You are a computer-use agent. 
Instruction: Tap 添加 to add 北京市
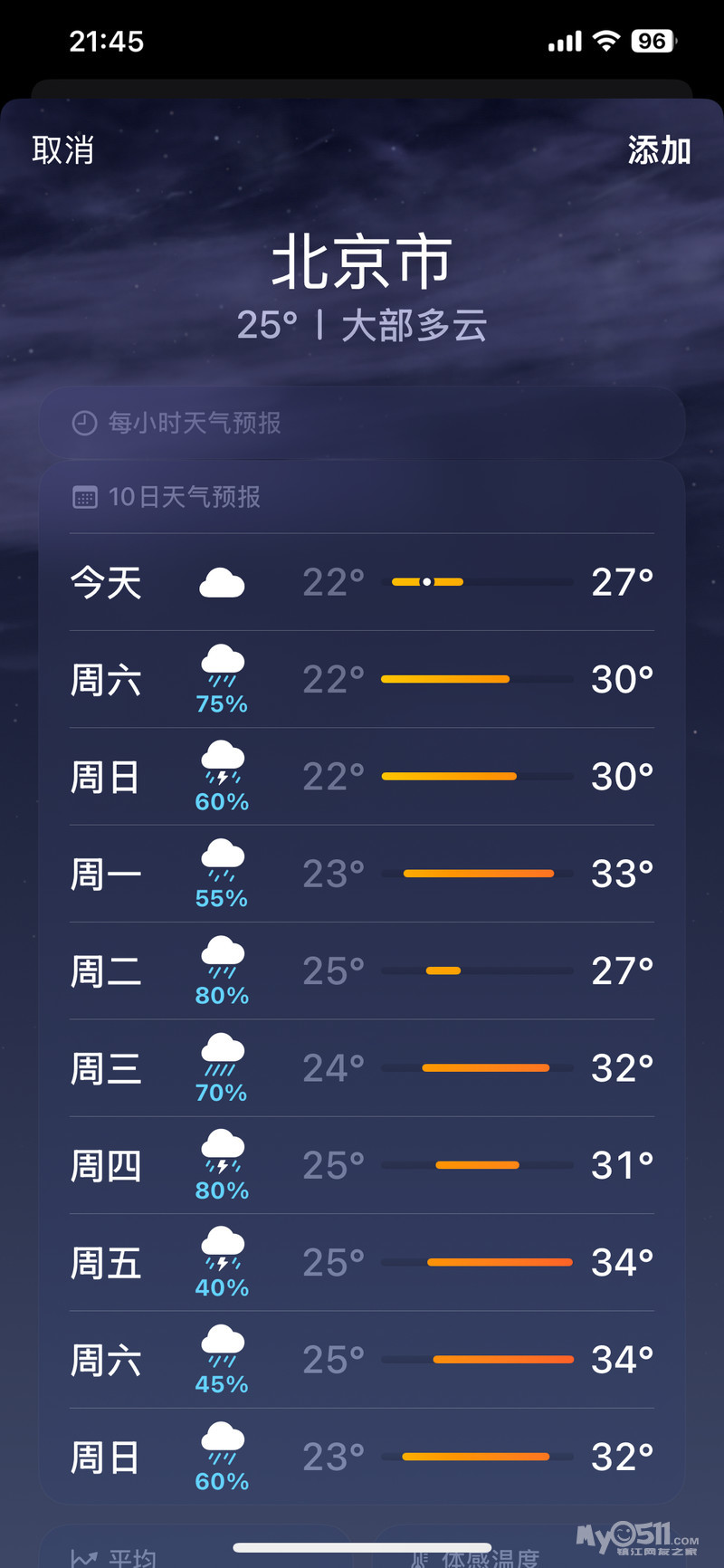[659, 150]
